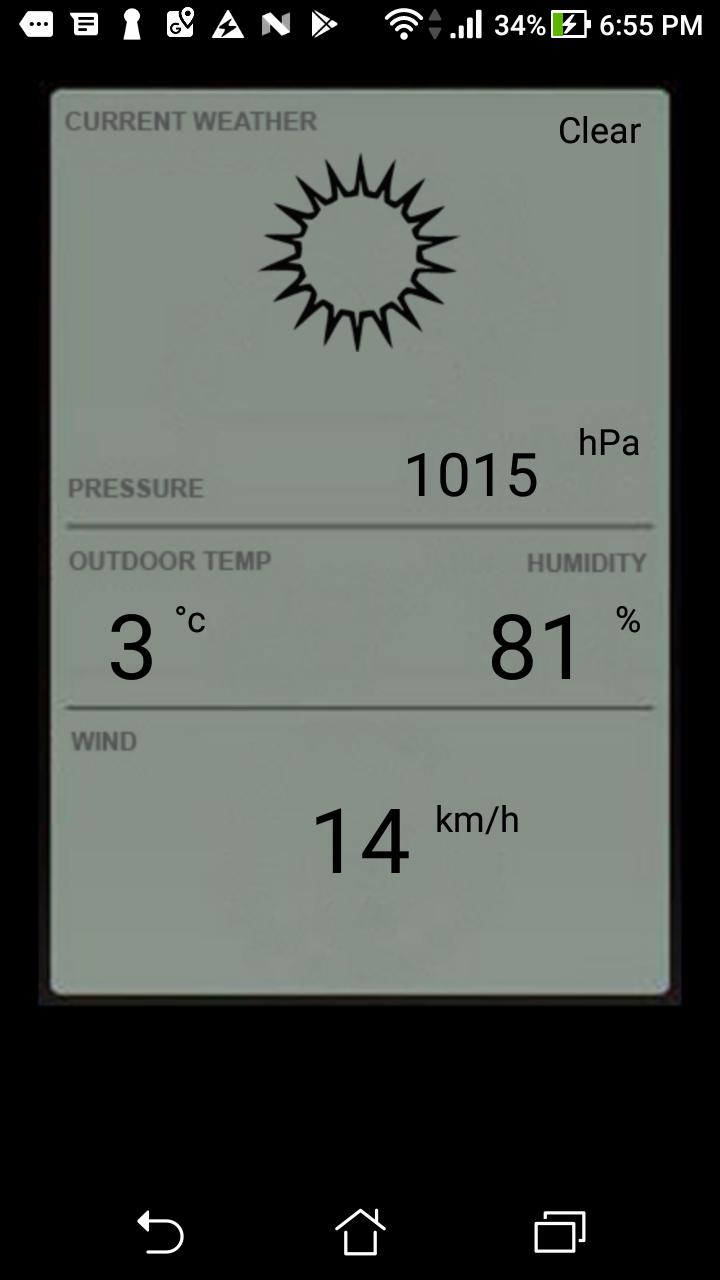Select the Clear weather condition label
The height and width of the screenshot is (1280, 720).
click(598, 130)
